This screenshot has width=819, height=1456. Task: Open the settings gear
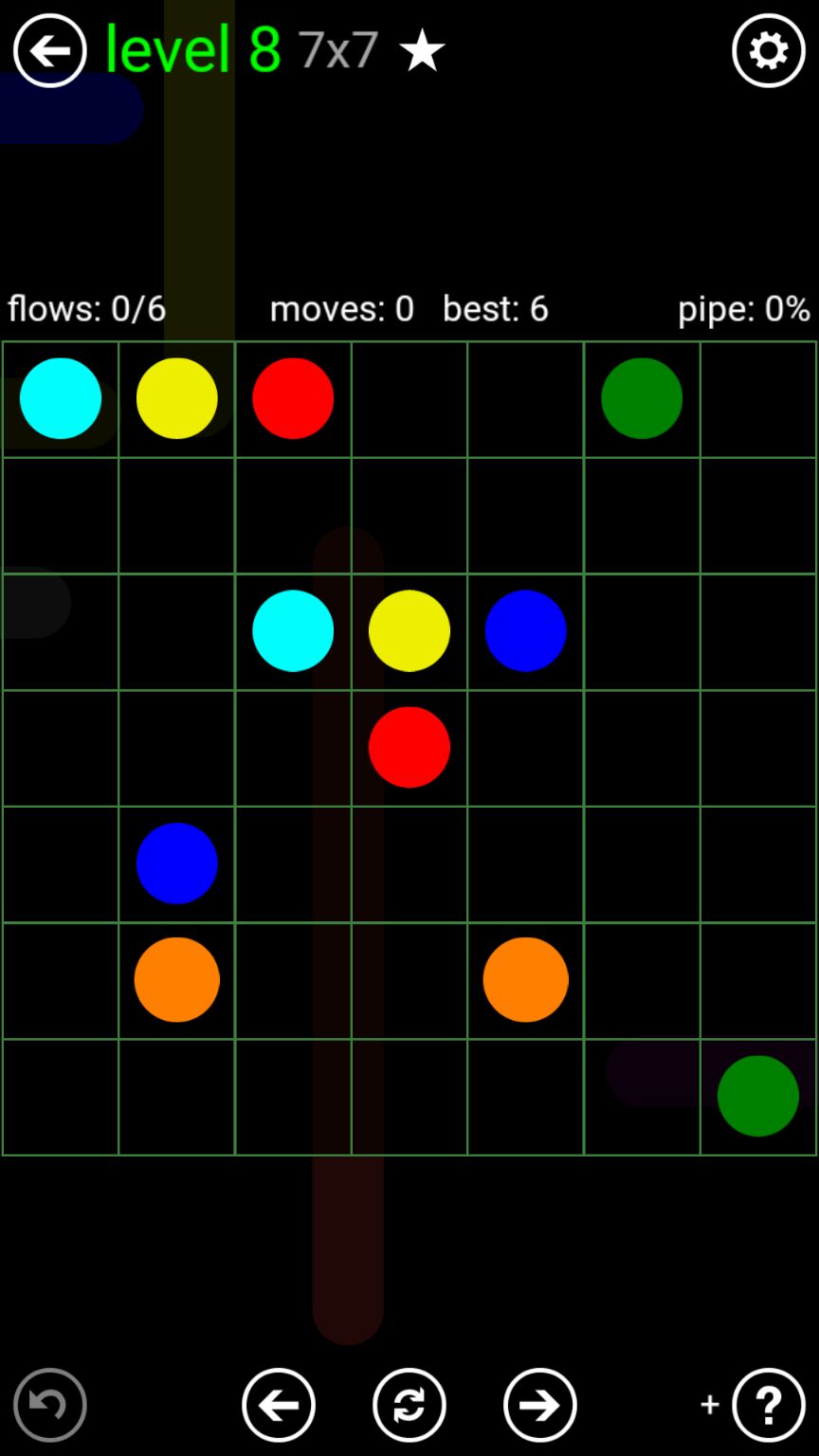(x=768, y=51)
